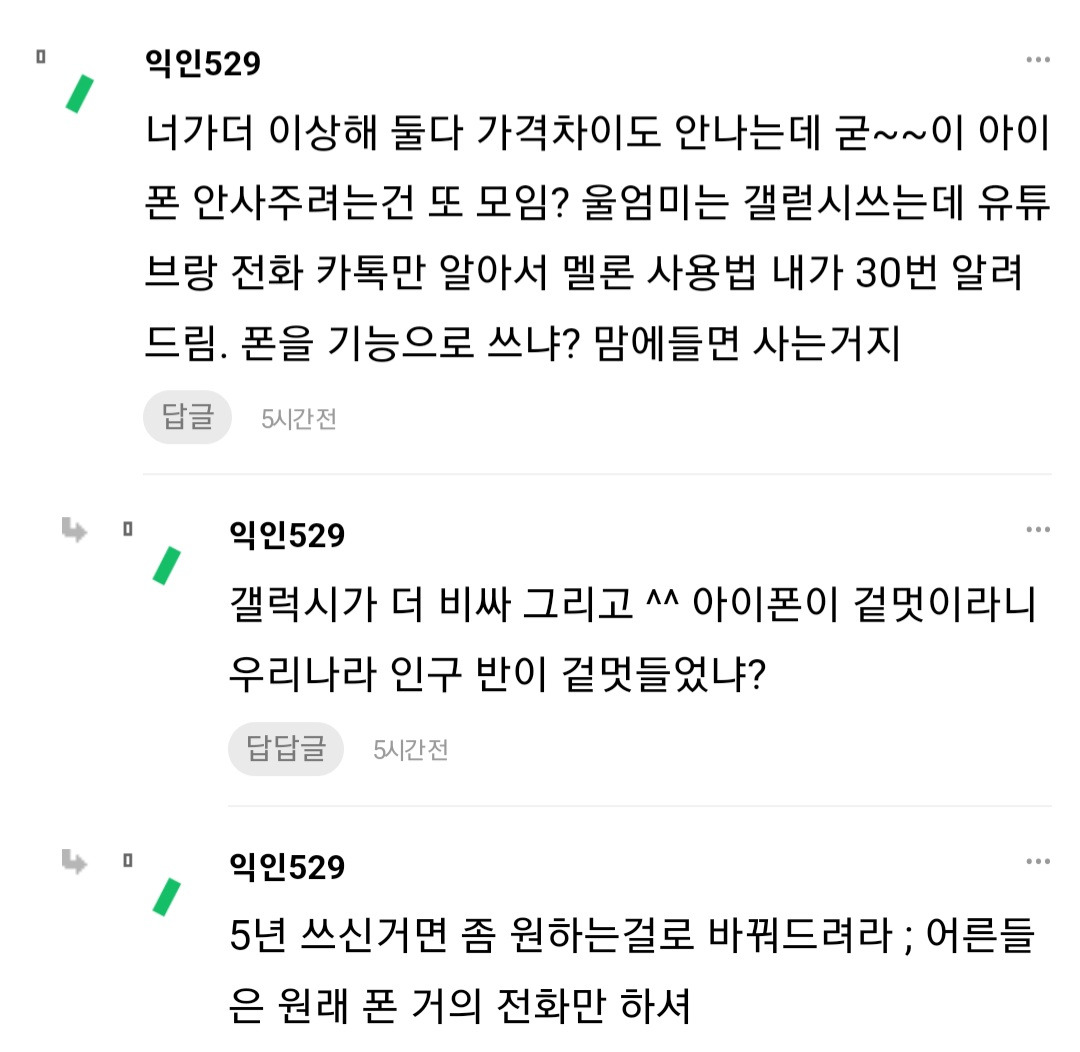
Task: Tap 답답글 under the 갤럭시가 더 비싸 reply
Action: (x=285, y=749)
